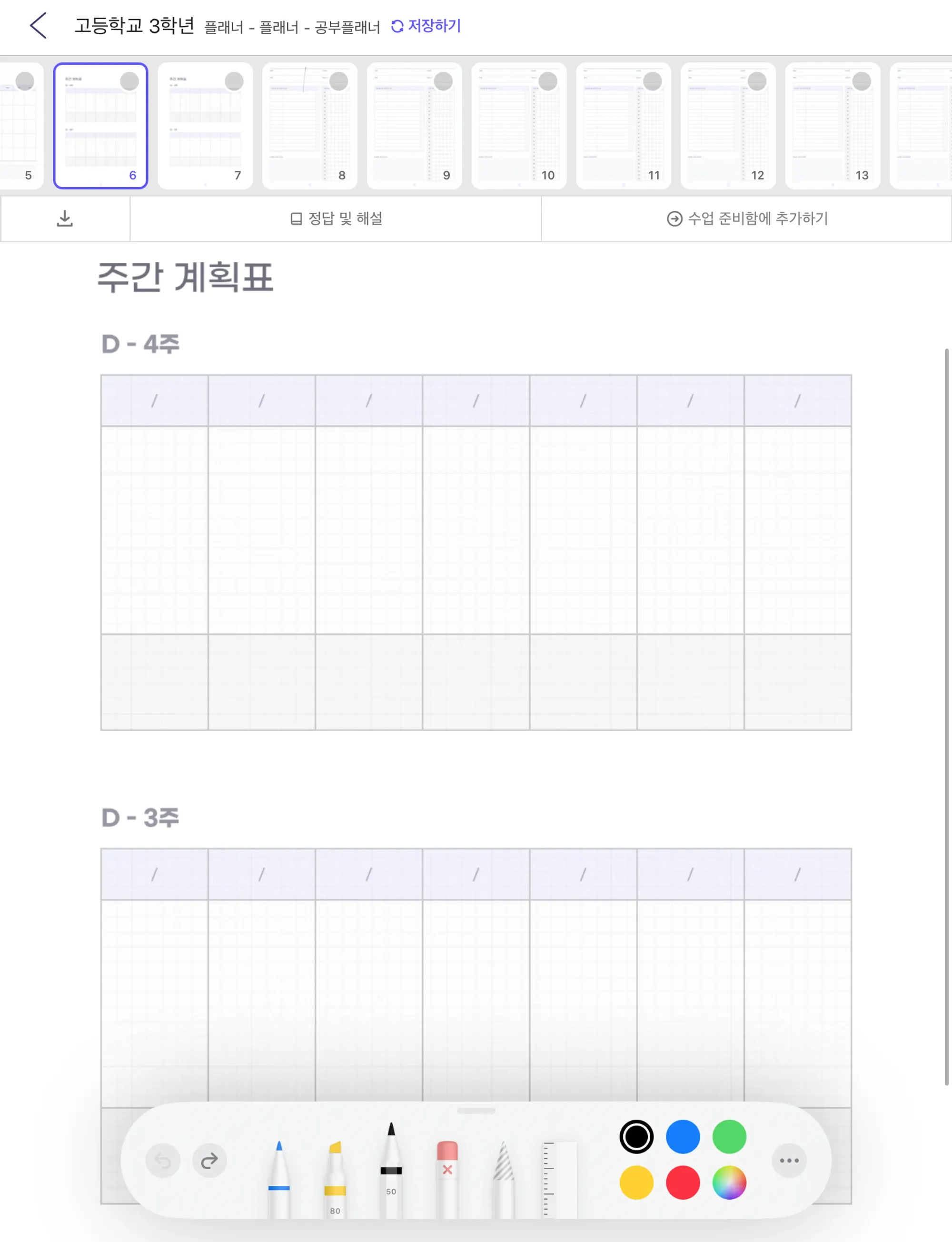Image resolution: width=952 pixels, height=1242 pixels.
Task: Pick the blue color swatch
Action: tap(682, 1136)
